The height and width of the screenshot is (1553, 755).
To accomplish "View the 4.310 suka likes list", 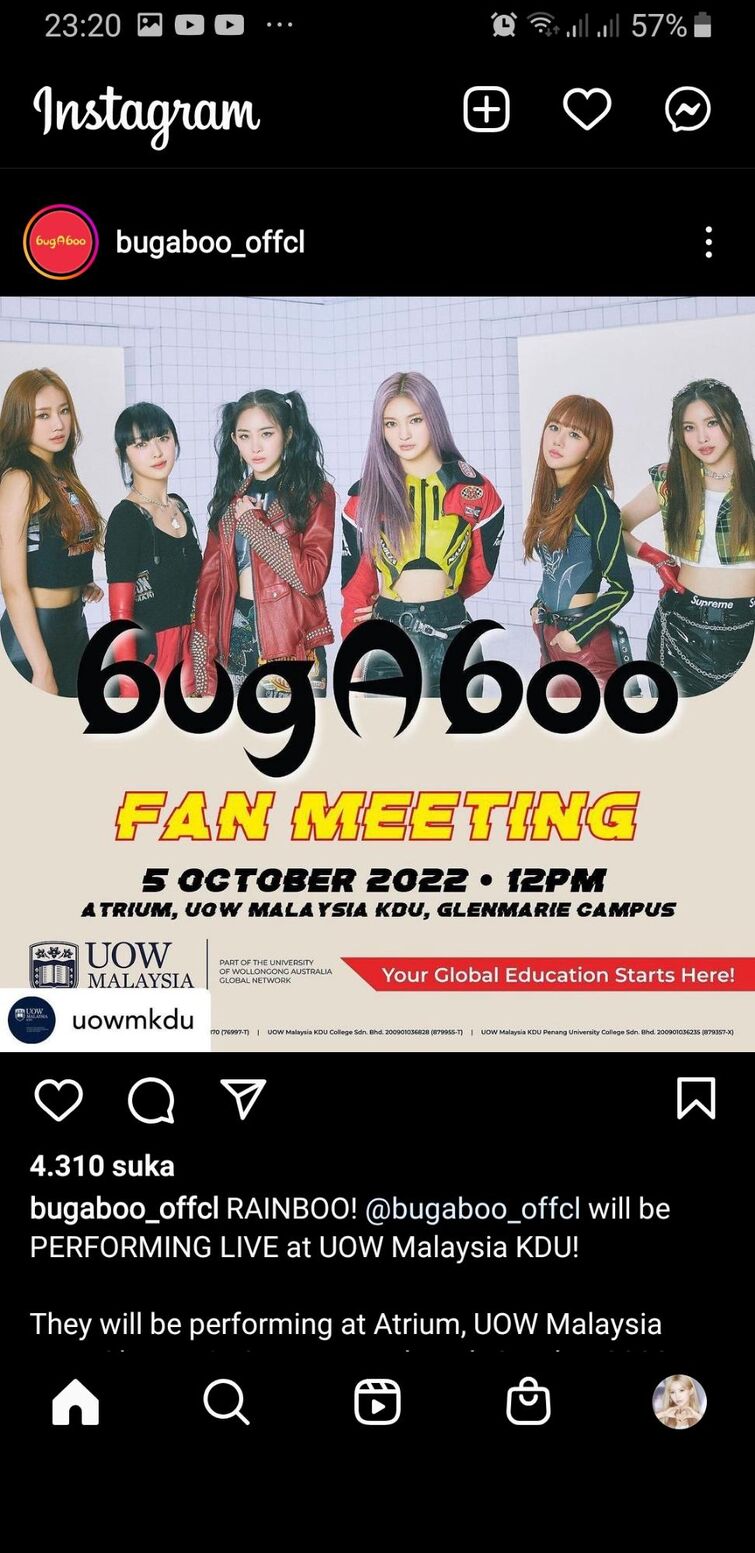I will tap(102, 1166).
